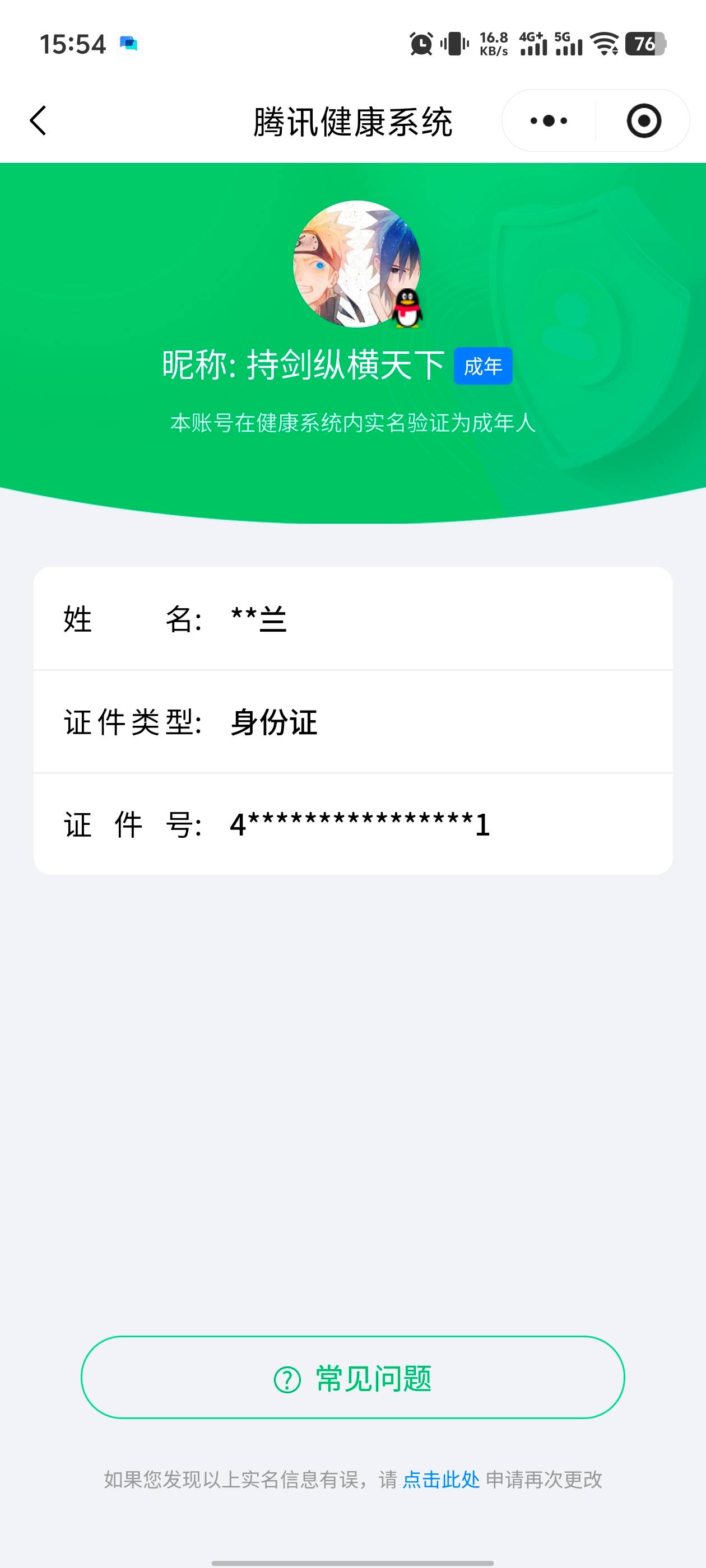Click the blue notification icon near the clock
The image size is (706, 1568).
click(x=128, y=43)
